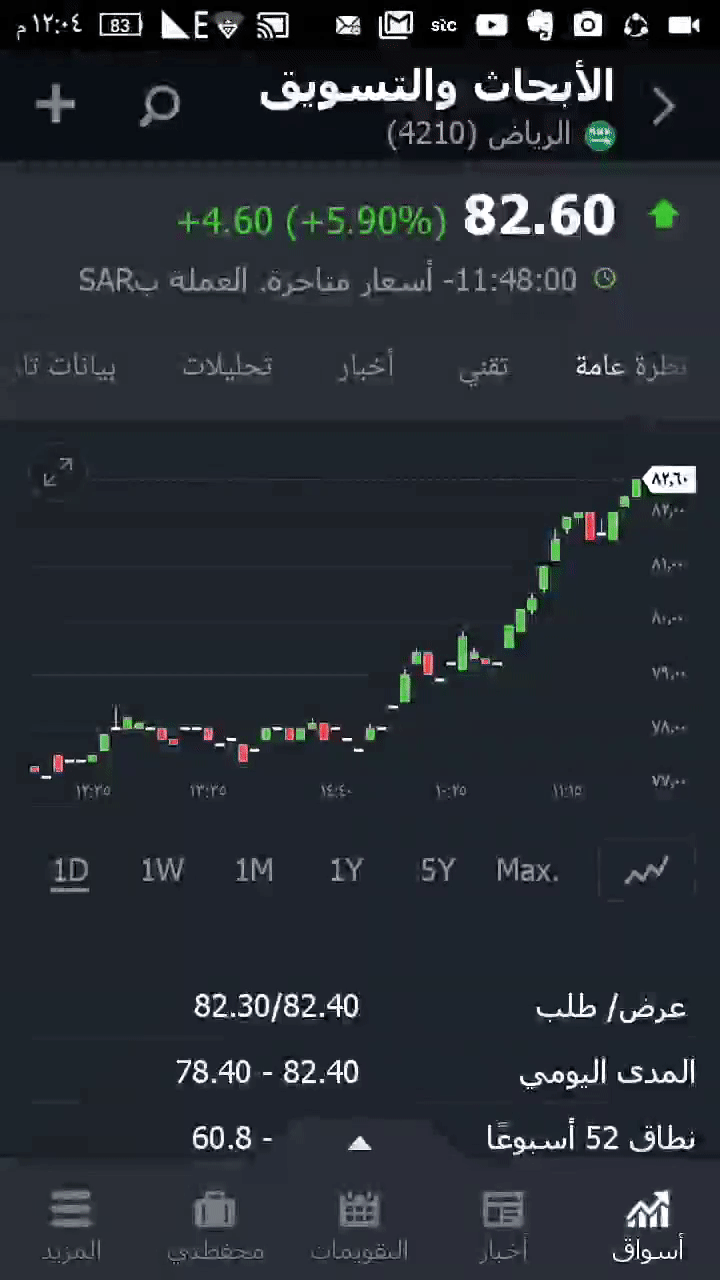Open the search magnifier
This screenshot has width=720, height=1280.
(x=159, y=104)
